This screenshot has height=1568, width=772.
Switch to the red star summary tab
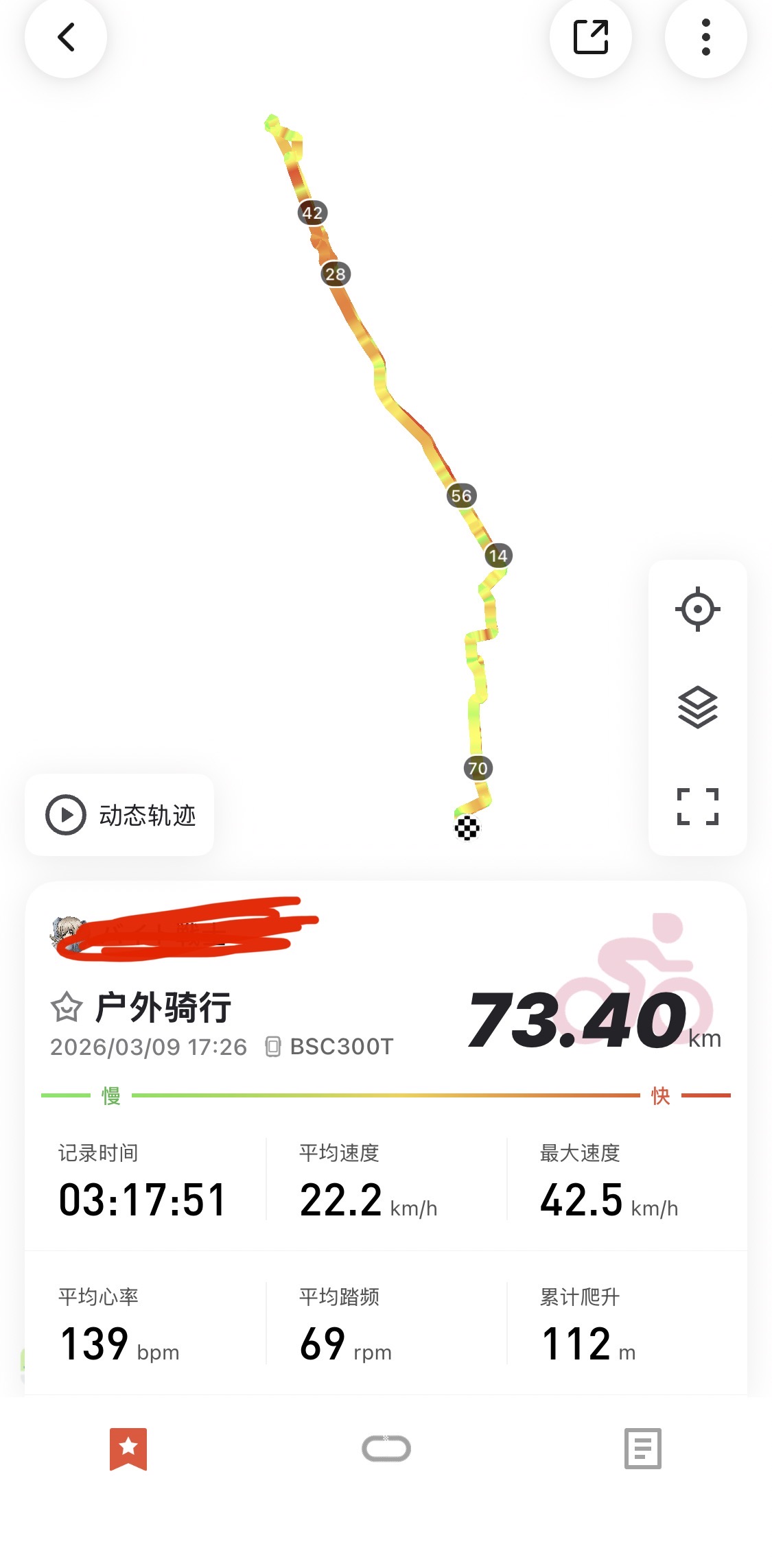128,1449
